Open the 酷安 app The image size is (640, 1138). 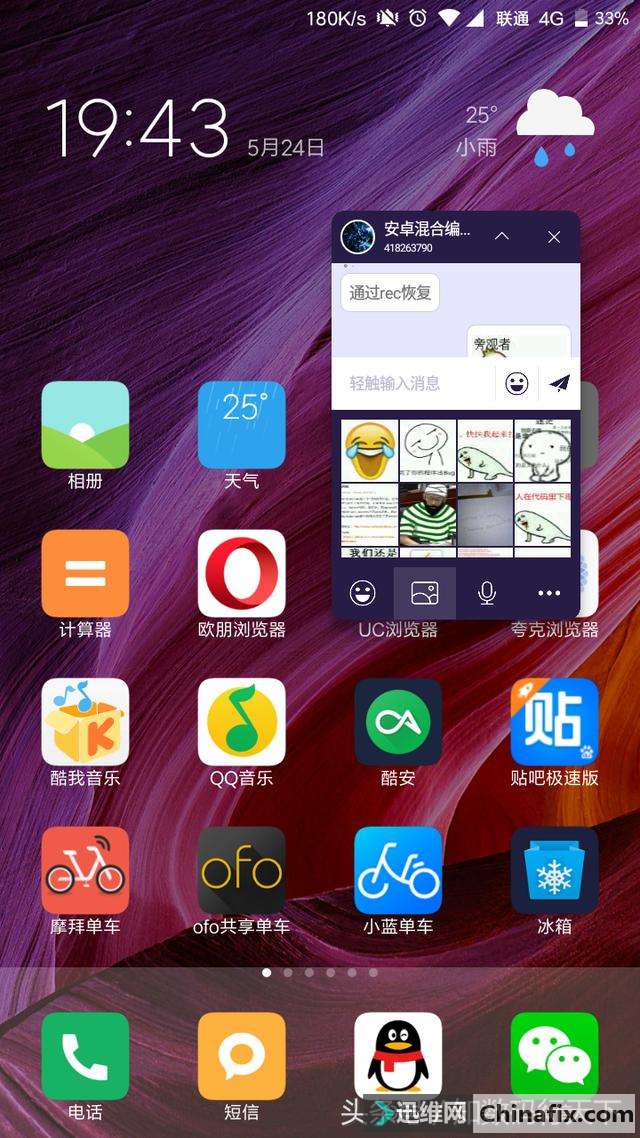398,722
